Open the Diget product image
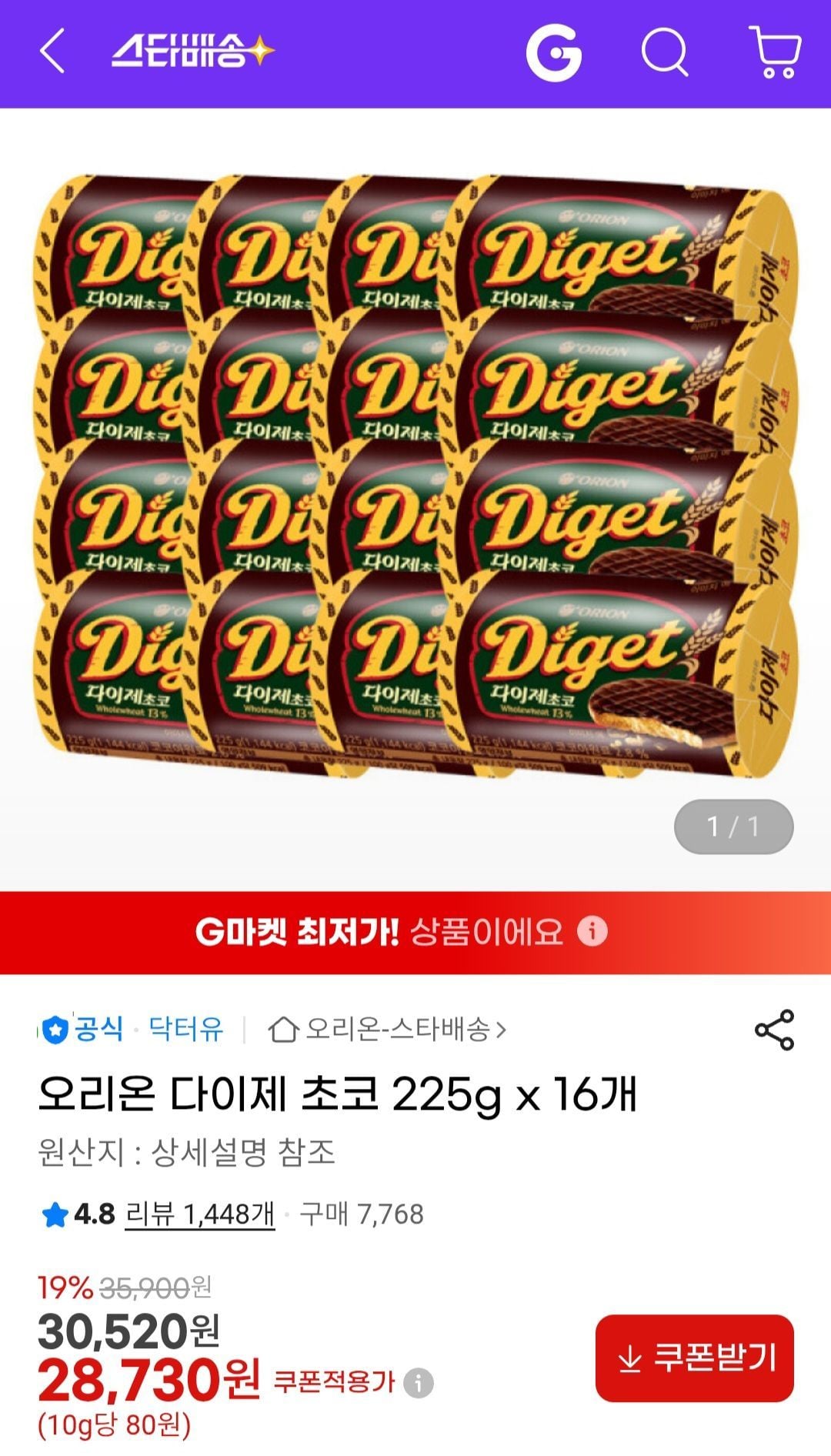 pyautogui.click(x=415, y=477)
